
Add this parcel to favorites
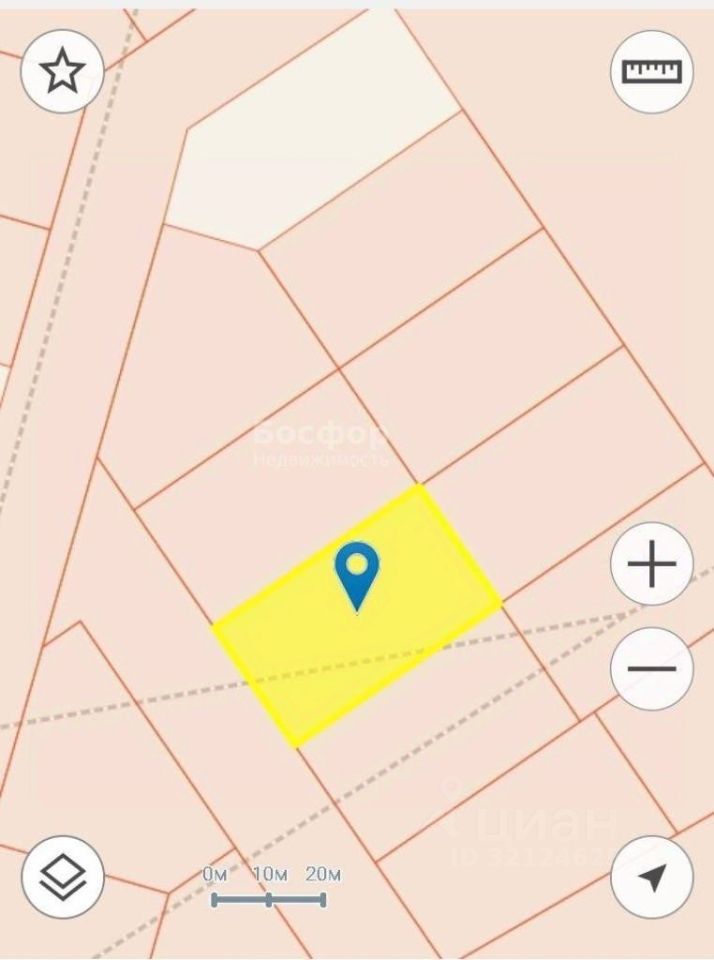[62, 71]
